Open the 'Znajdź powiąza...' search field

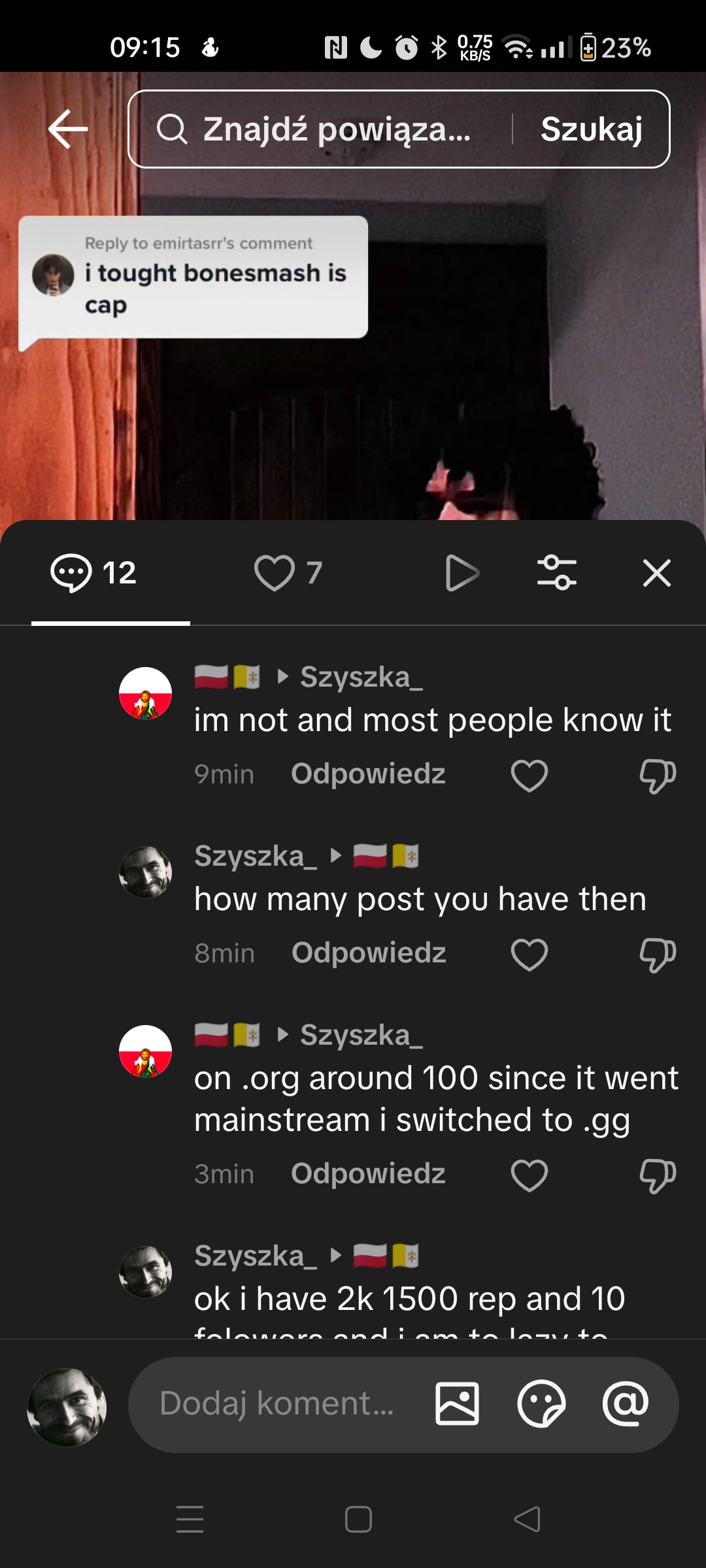(x=327, y=129)
